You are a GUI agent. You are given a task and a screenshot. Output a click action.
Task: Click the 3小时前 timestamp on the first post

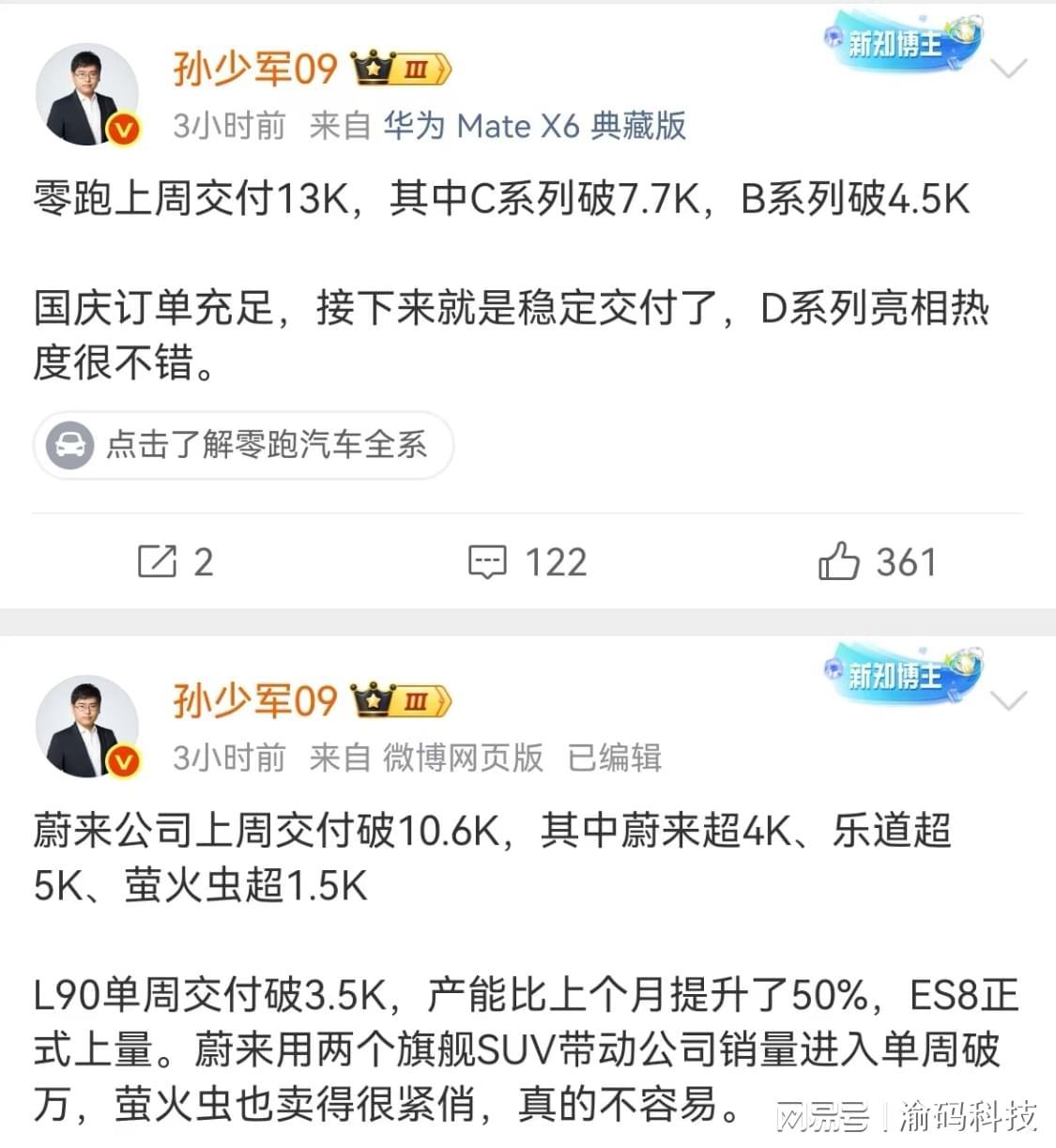[x=230, y=125]
